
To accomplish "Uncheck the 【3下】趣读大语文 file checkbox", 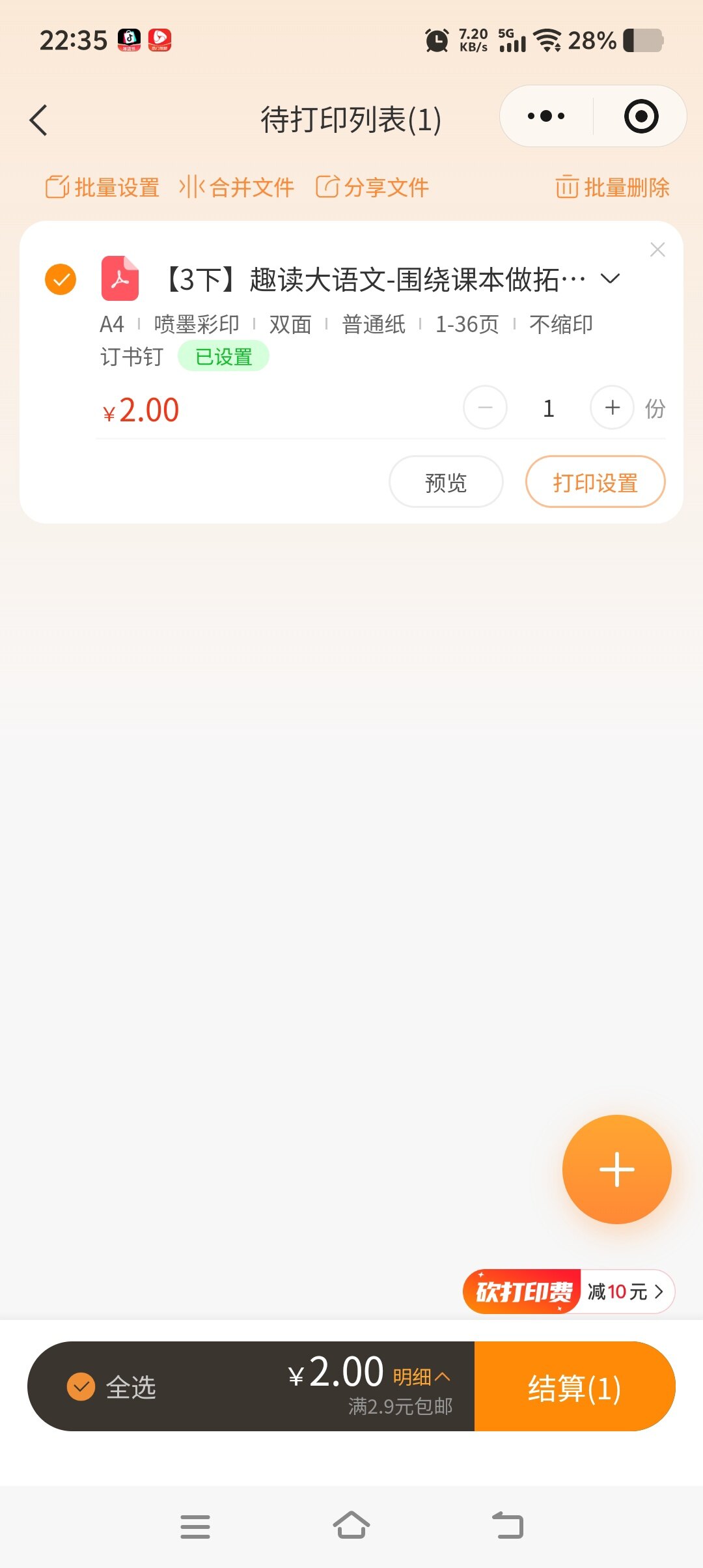I will pyautogui.click(x=61, y=279).
